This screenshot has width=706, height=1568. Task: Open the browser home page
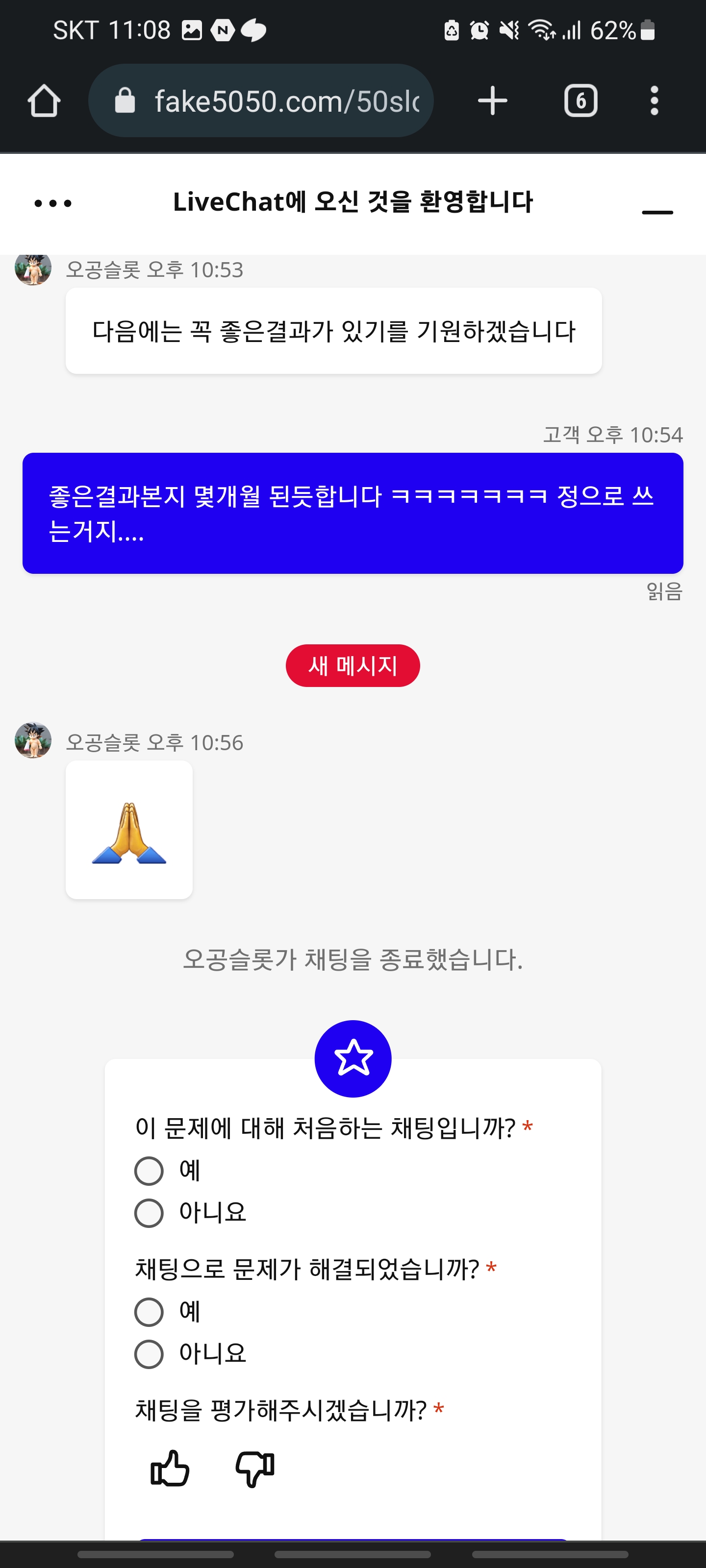coord(44,100)
